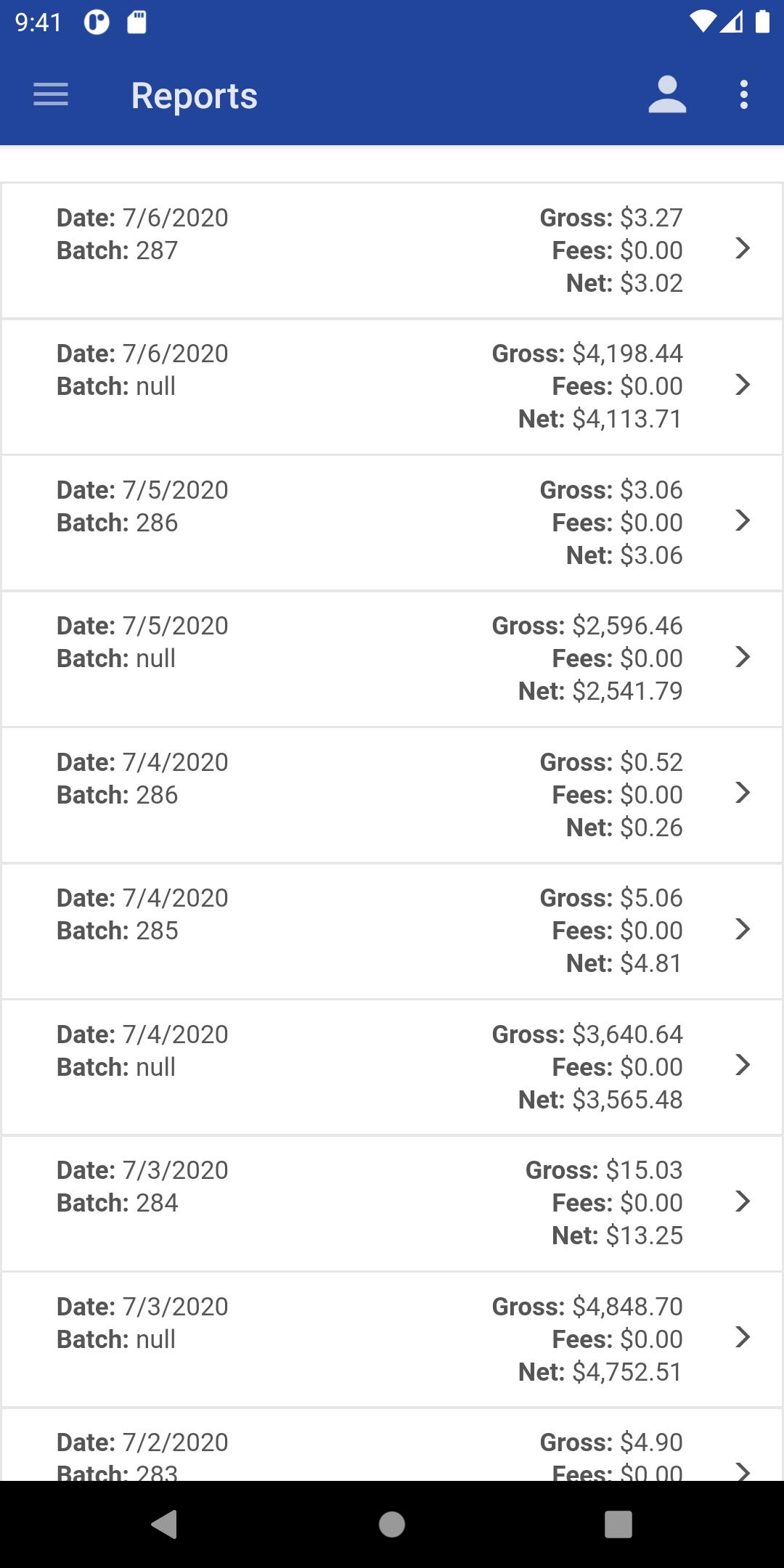Open the 7/2/2020 batch 283 report

(392, 1445)
